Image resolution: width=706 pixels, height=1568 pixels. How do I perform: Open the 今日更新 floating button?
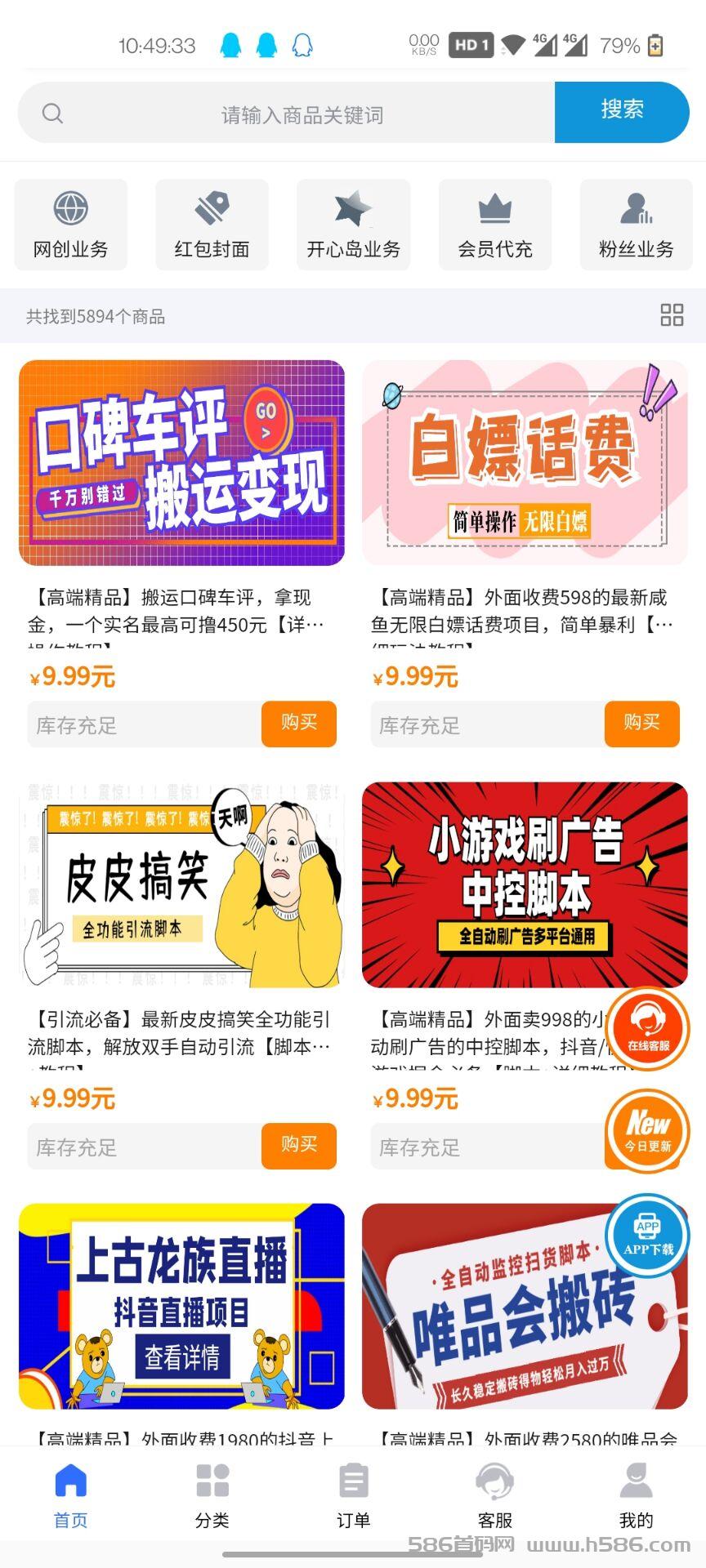point(648,1130)
